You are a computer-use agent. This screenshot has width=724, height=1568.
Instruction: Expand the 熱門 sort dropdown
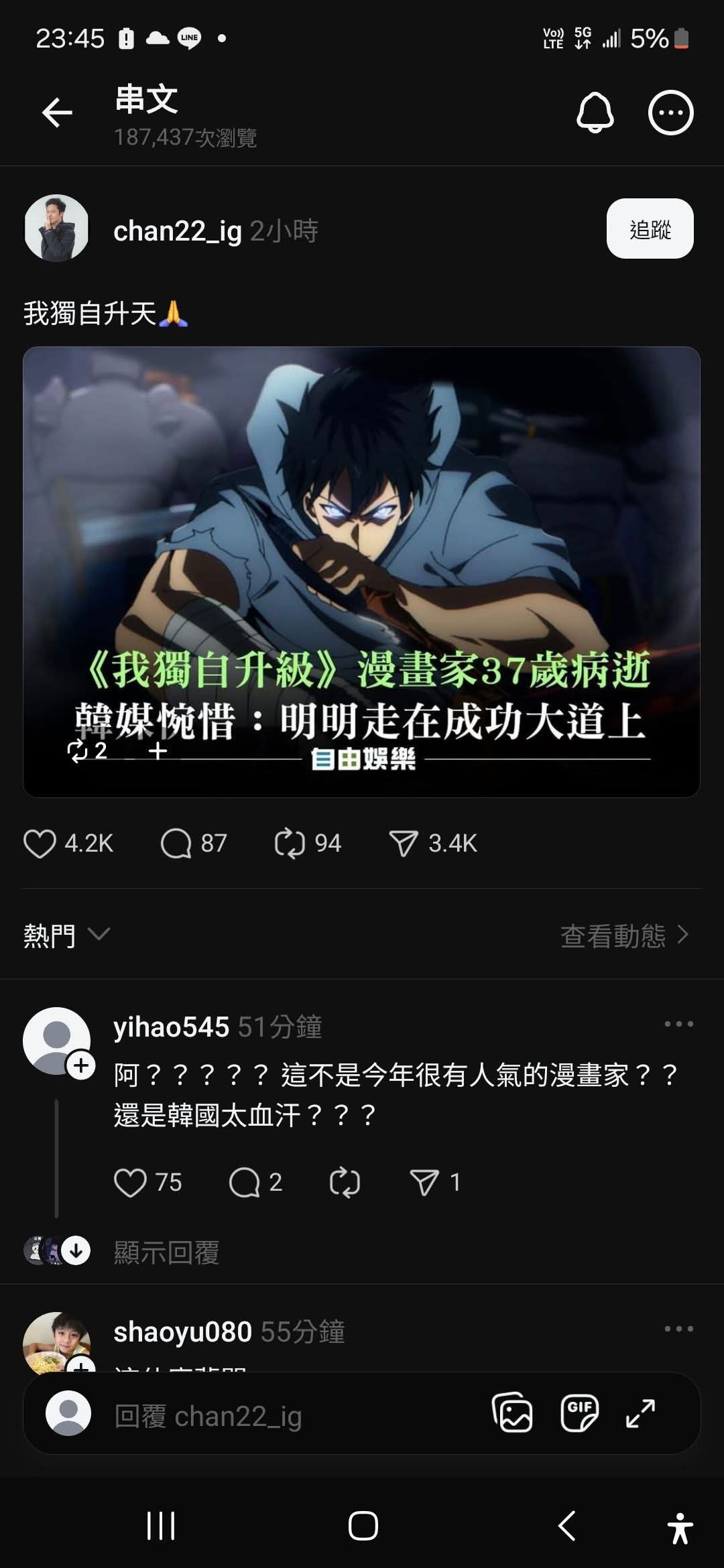[66, 935]
